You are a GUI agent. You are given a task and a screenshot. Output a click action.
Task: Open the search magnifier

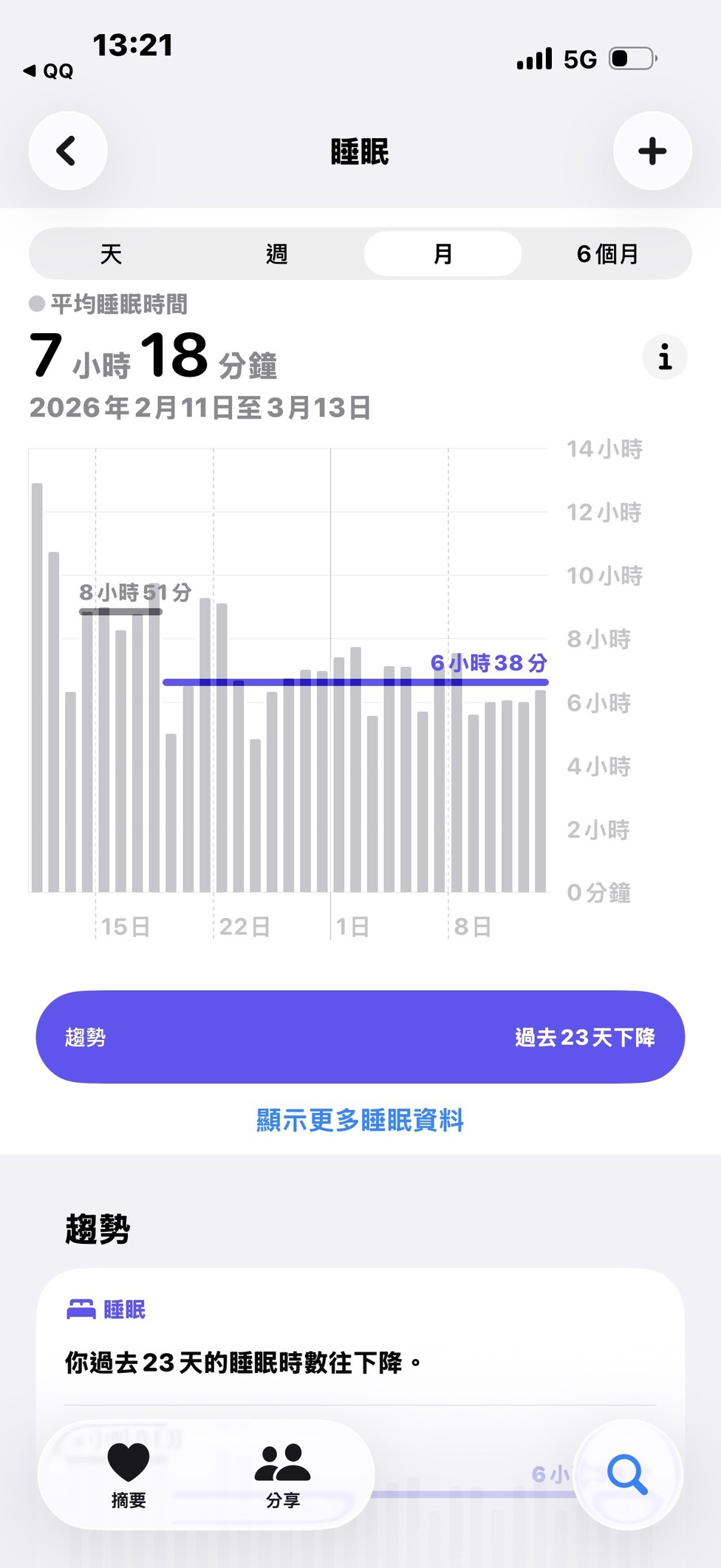pyautogui.click(x=627, y=1474)
